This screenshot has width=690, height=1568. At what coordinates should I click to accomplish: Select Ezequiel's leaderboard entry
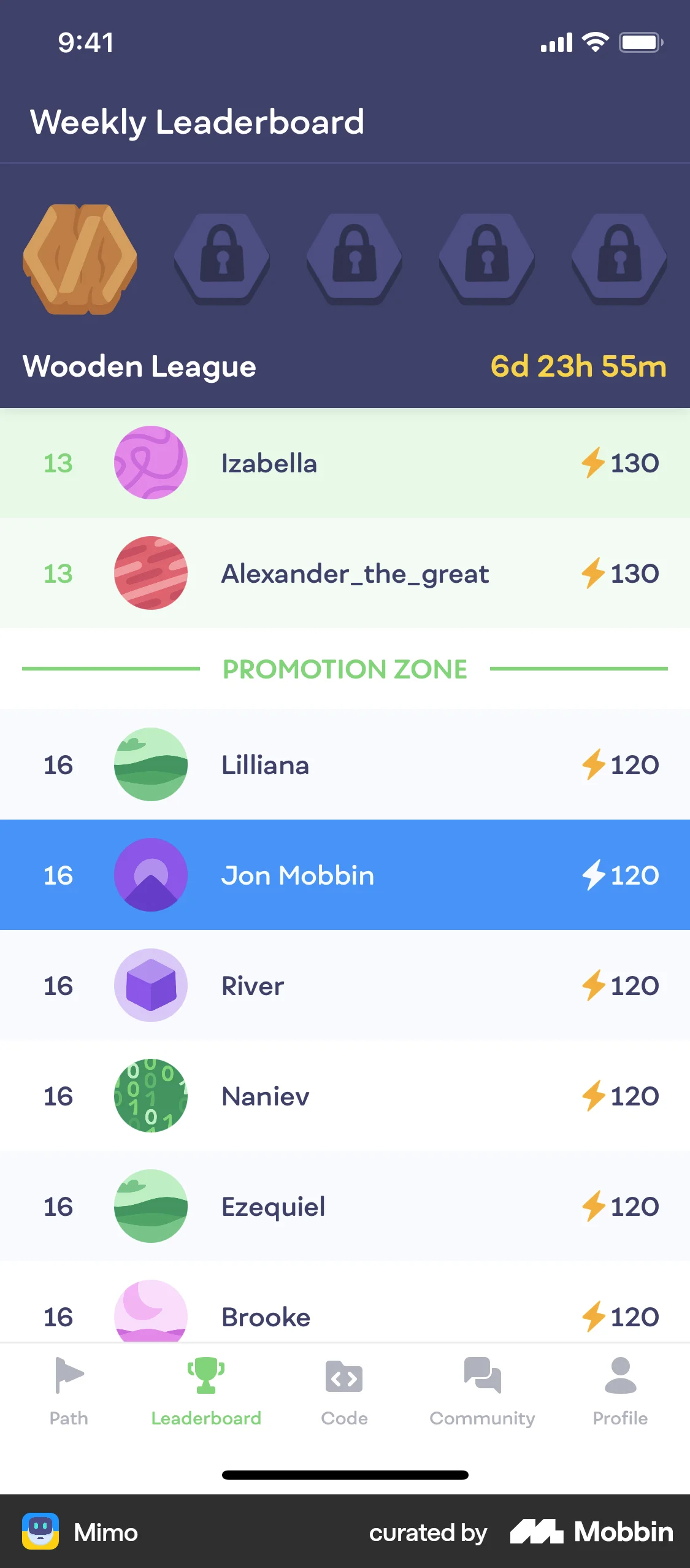pos(345,1206)
